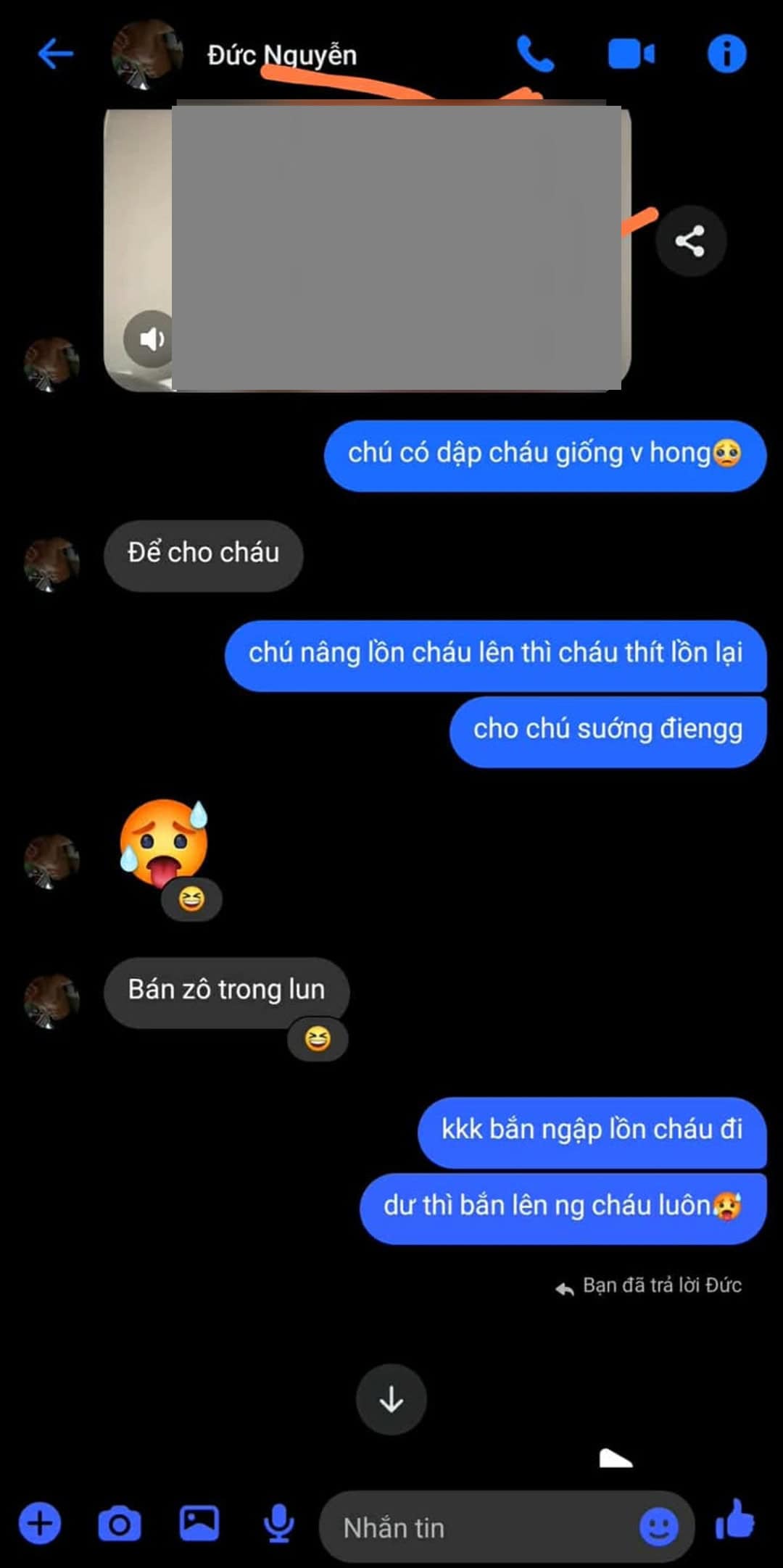The width and height of the screenshot is (783, 1568).
Task: Send a thumbs-up like
Action: pyautogui.click(x=735, y=1520)
